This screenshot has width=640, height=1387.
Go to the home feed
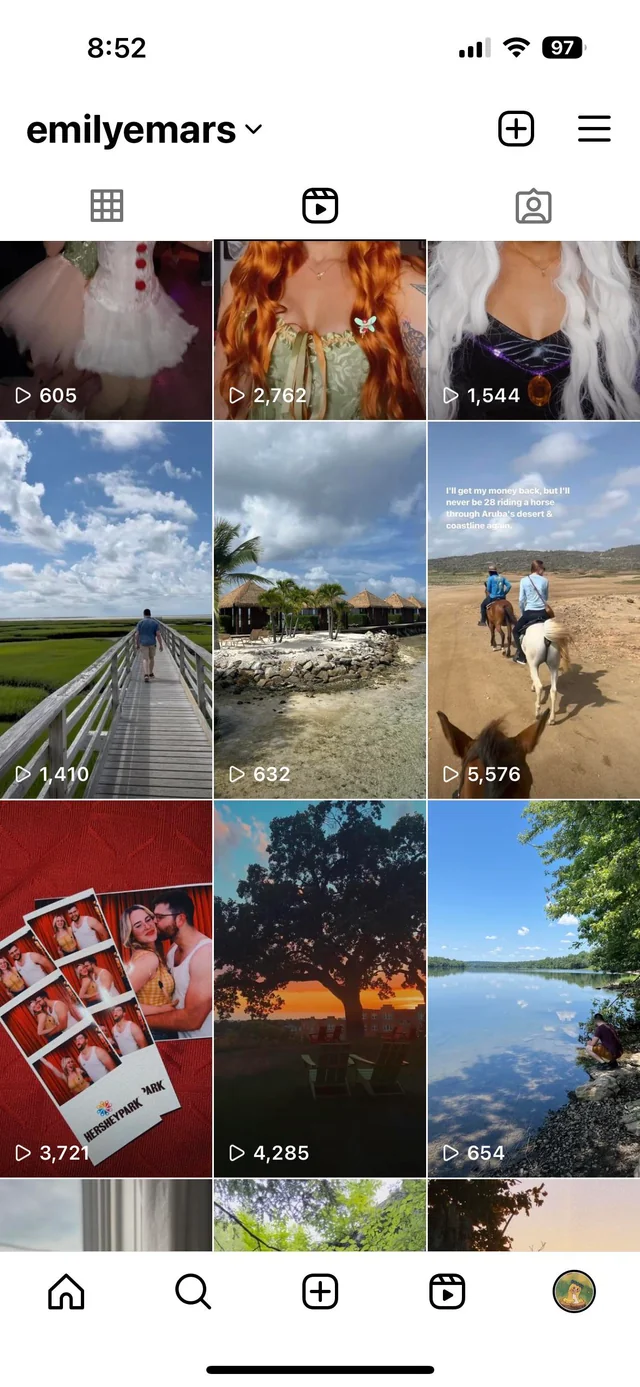(66, 1292)
